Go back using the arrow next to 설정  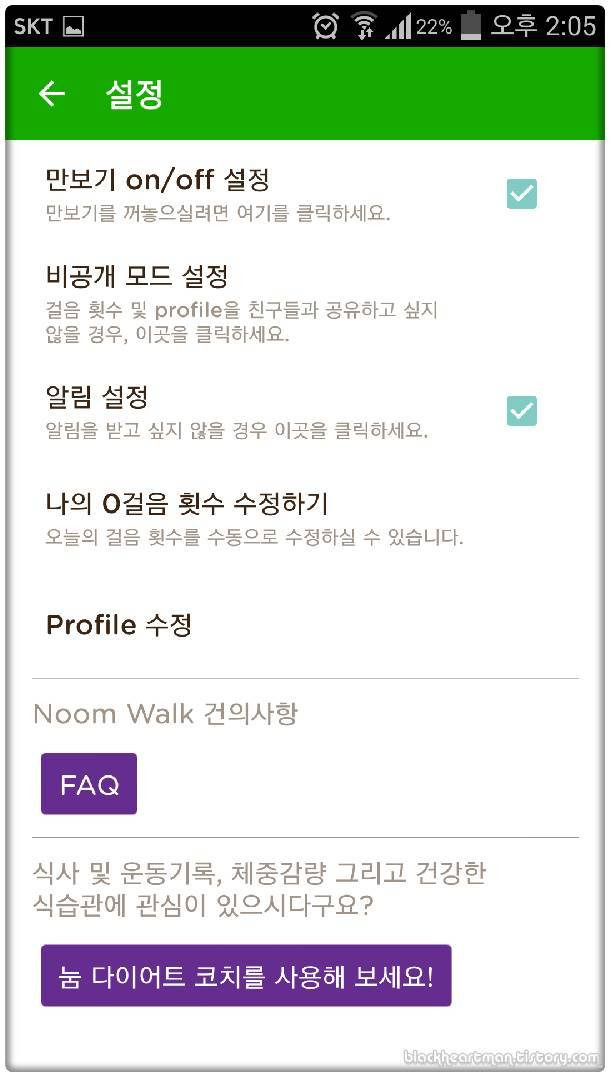52,93
